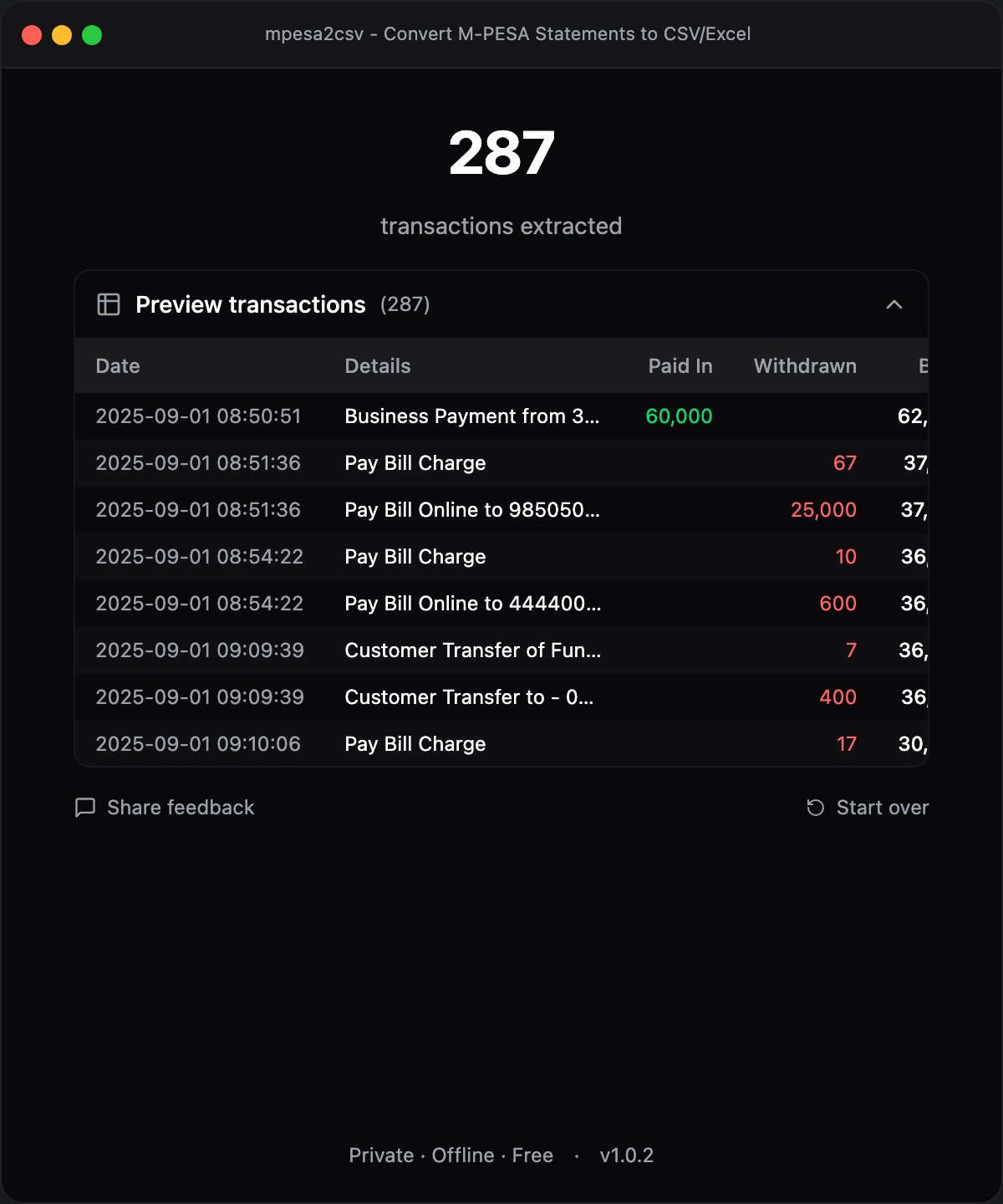The height and width of the screenshot is (1204, 1003).
Task: Maximize the window with the green button
Action: 92,35
